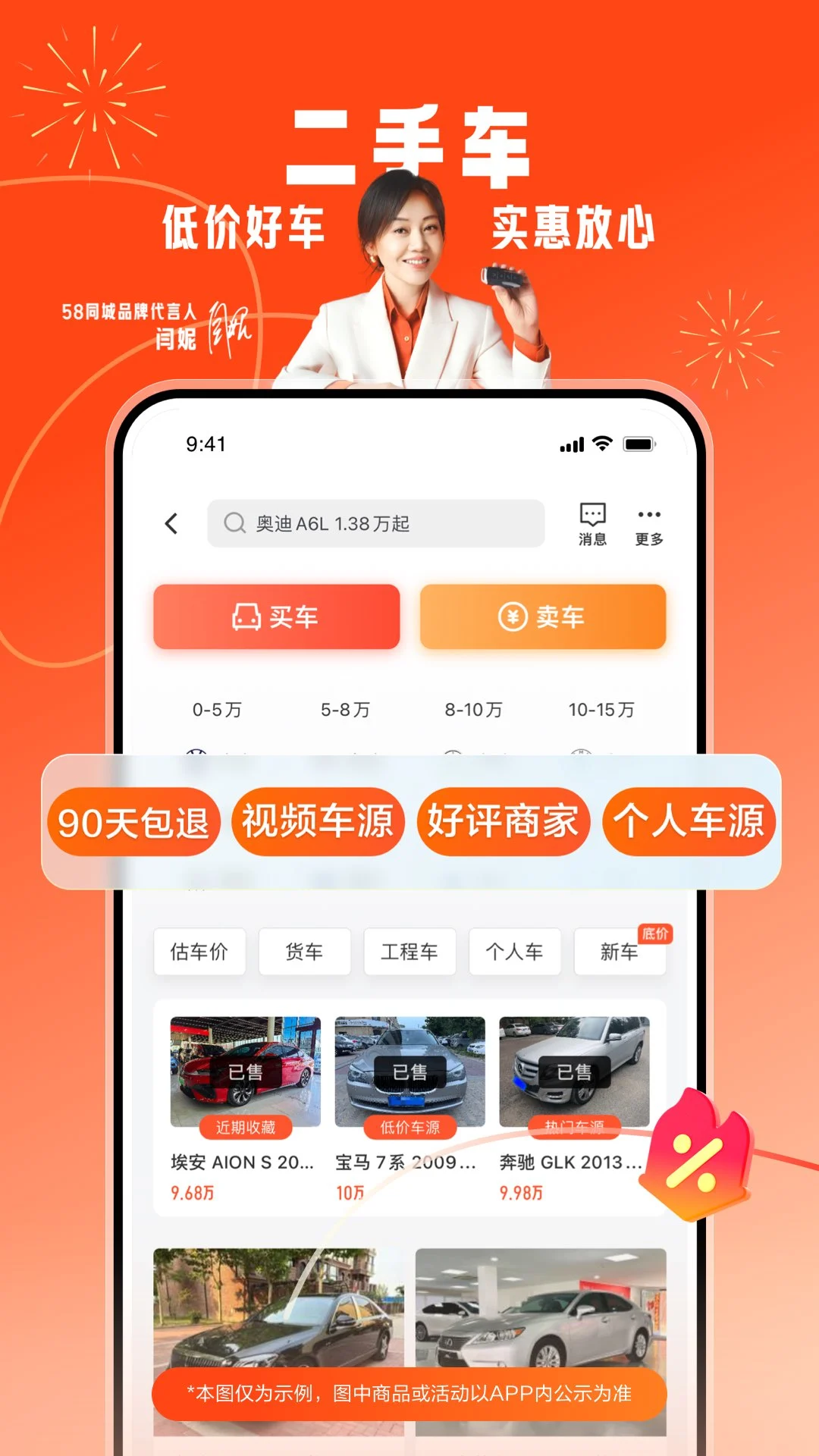Screen dimensions: 819x1456
Task: Tap the 奥迪 A6L search bar
Action: 375,522
